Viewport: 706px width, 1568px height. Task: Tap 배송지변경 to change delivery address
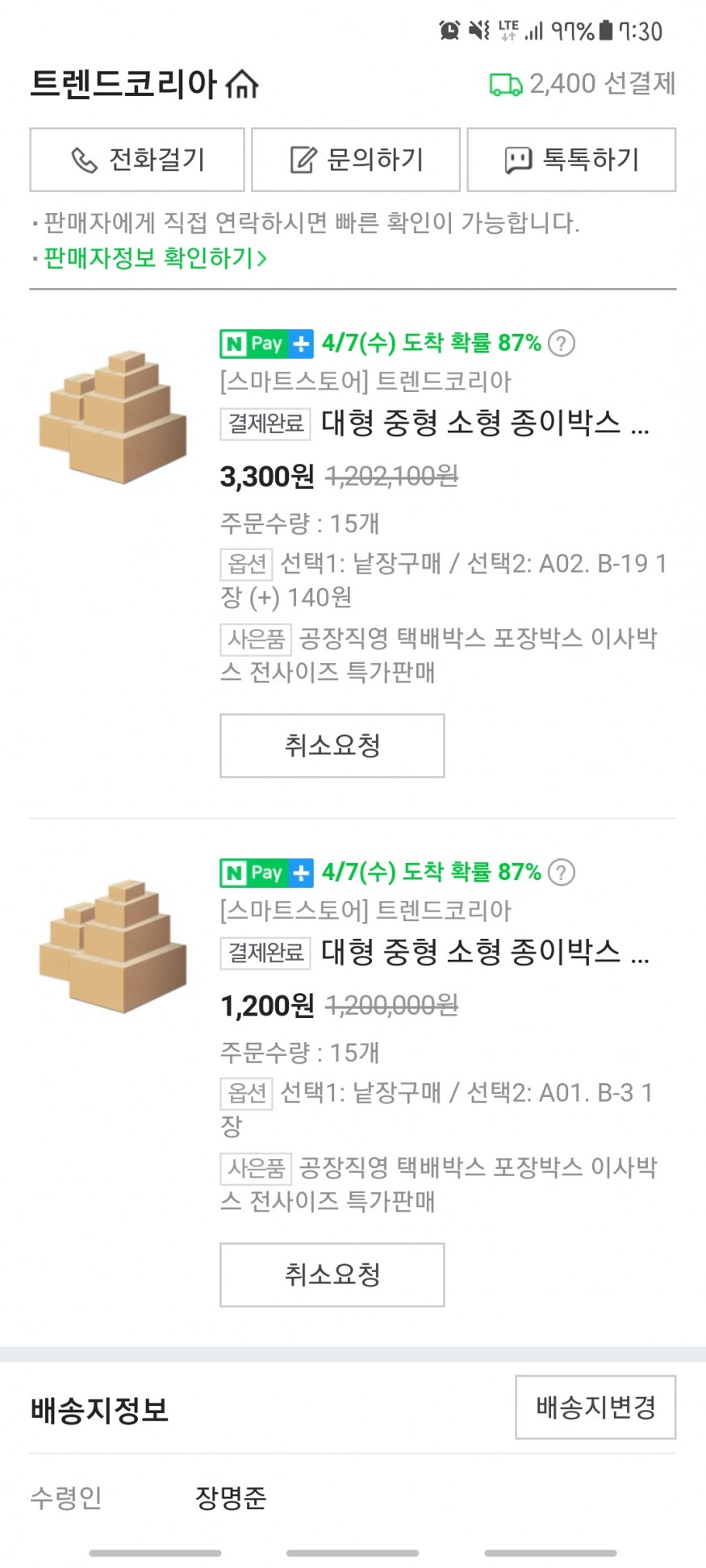click(x=595, y=1407)
